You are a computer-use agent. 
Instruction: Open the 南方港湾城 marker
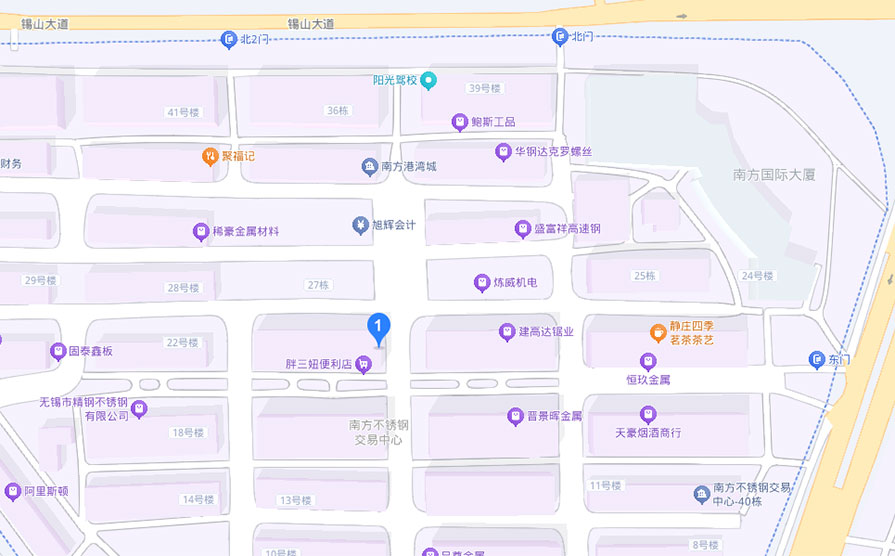click(x=370, y=167)
